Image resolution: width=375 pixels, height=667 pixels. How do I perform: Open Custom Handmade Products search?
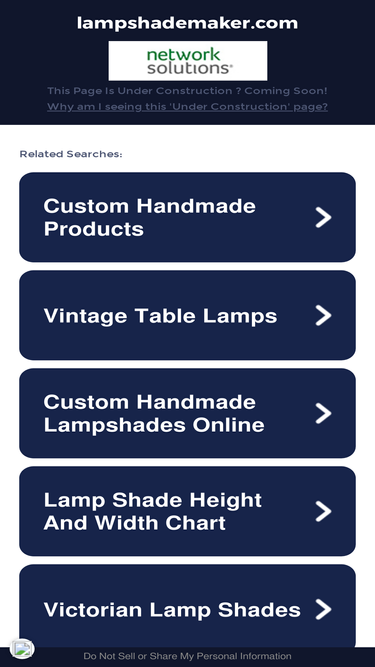point(187,217)
